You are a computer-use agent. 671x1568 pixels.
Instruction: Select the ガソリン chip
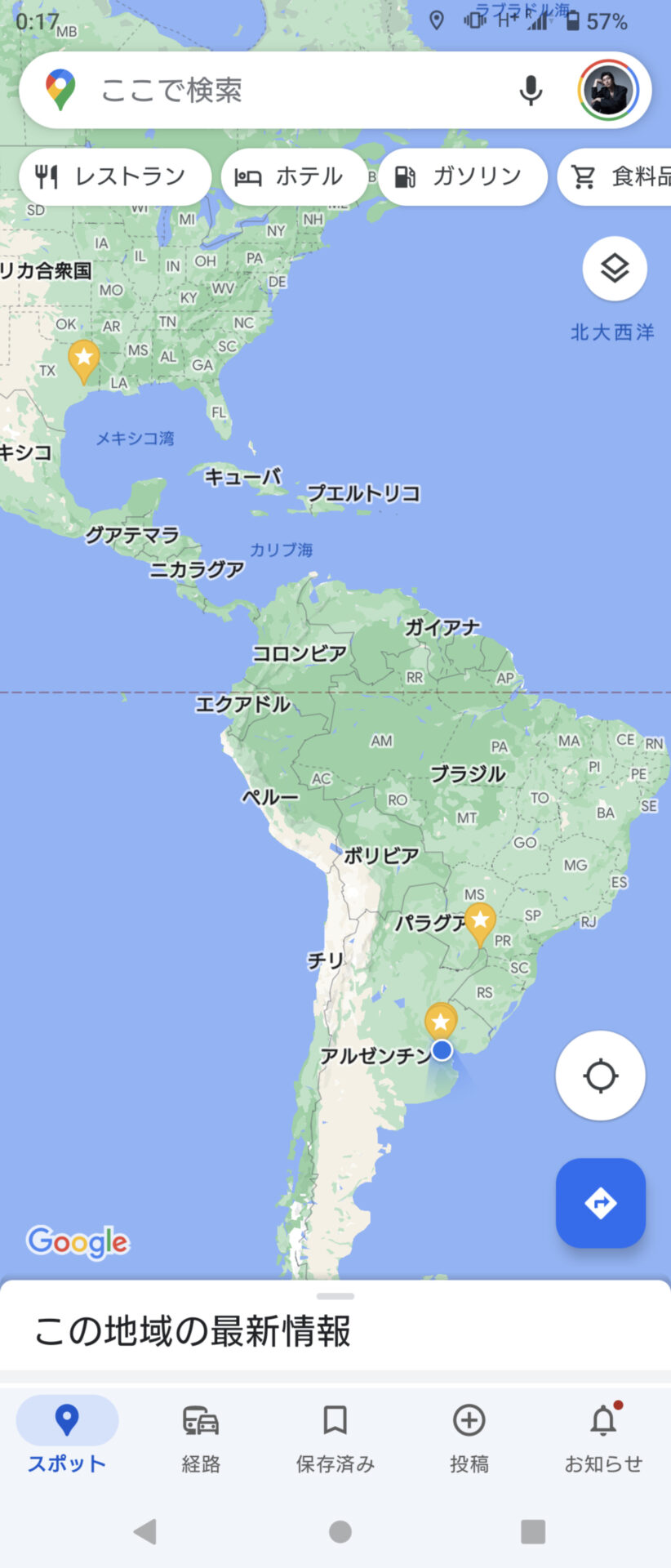coord(462,176)
